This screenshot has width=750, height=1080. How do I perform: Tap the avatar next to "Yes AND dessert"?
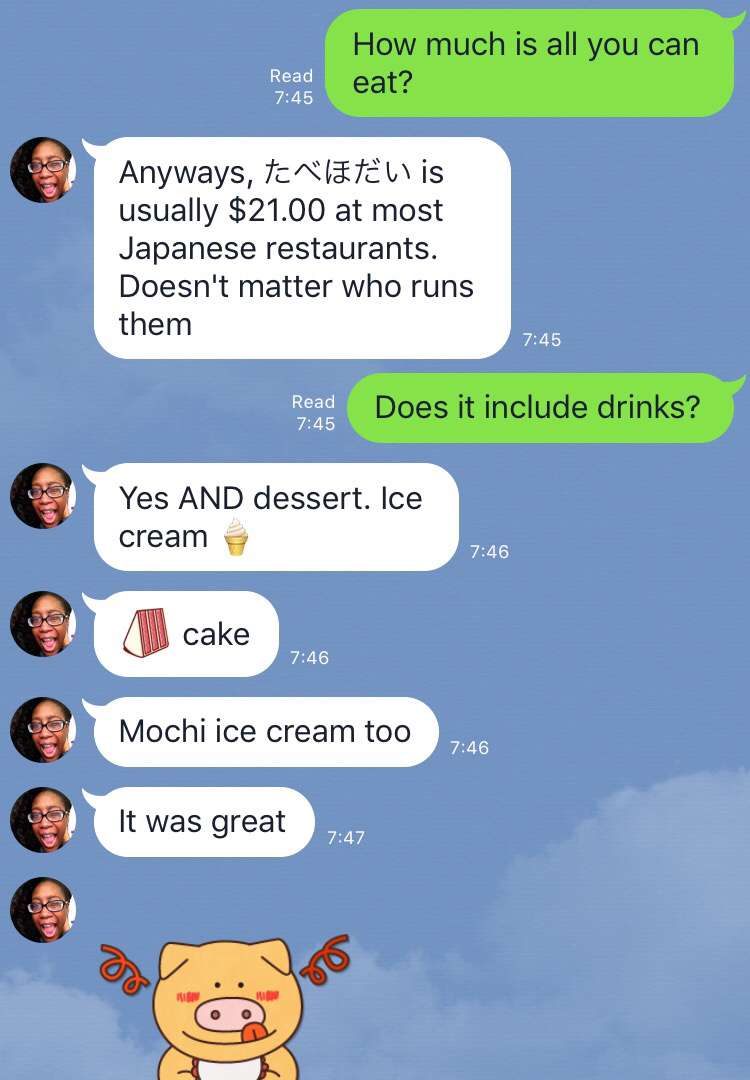(x=43, y=496)
